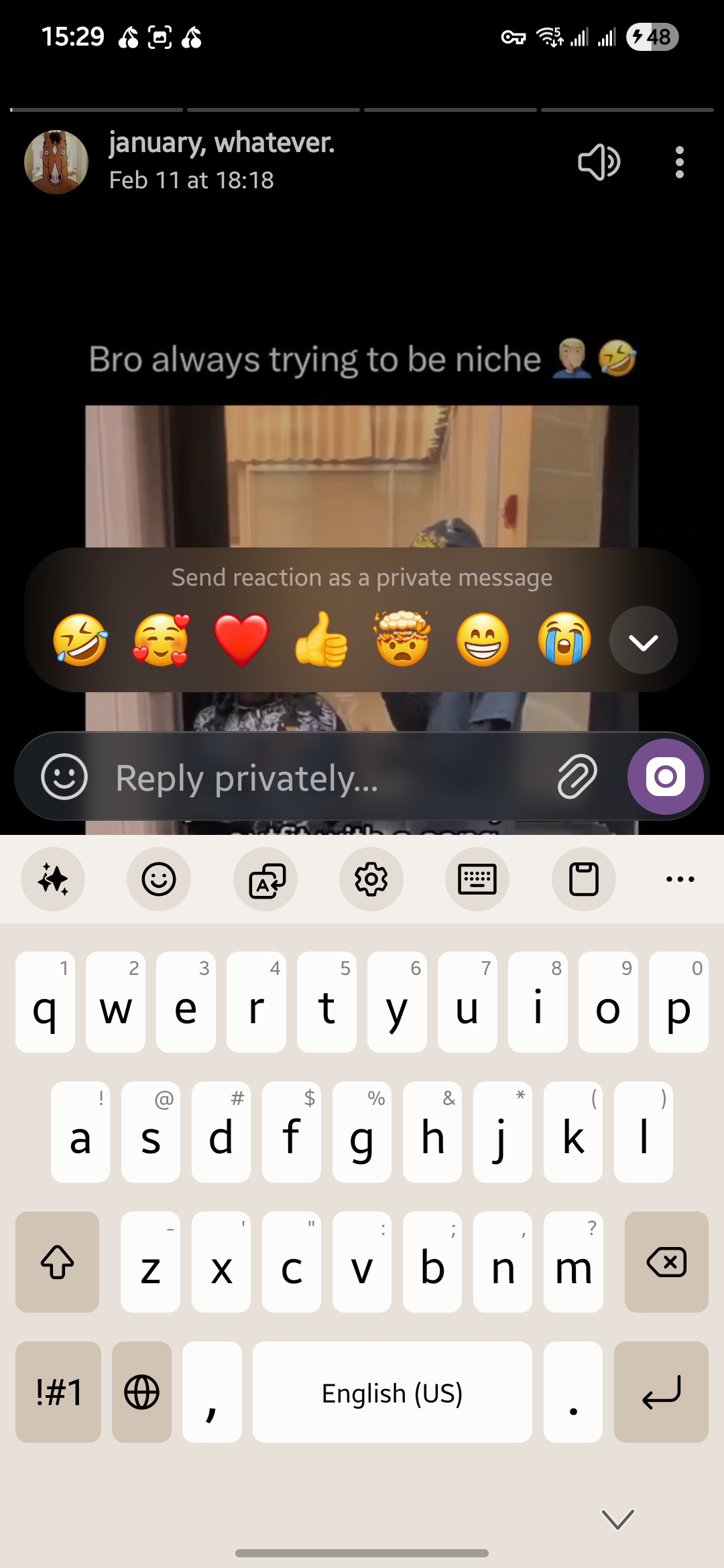724x1568 pixels.
Task: React with the exploding head emoji
Action: tap(402, 640)
